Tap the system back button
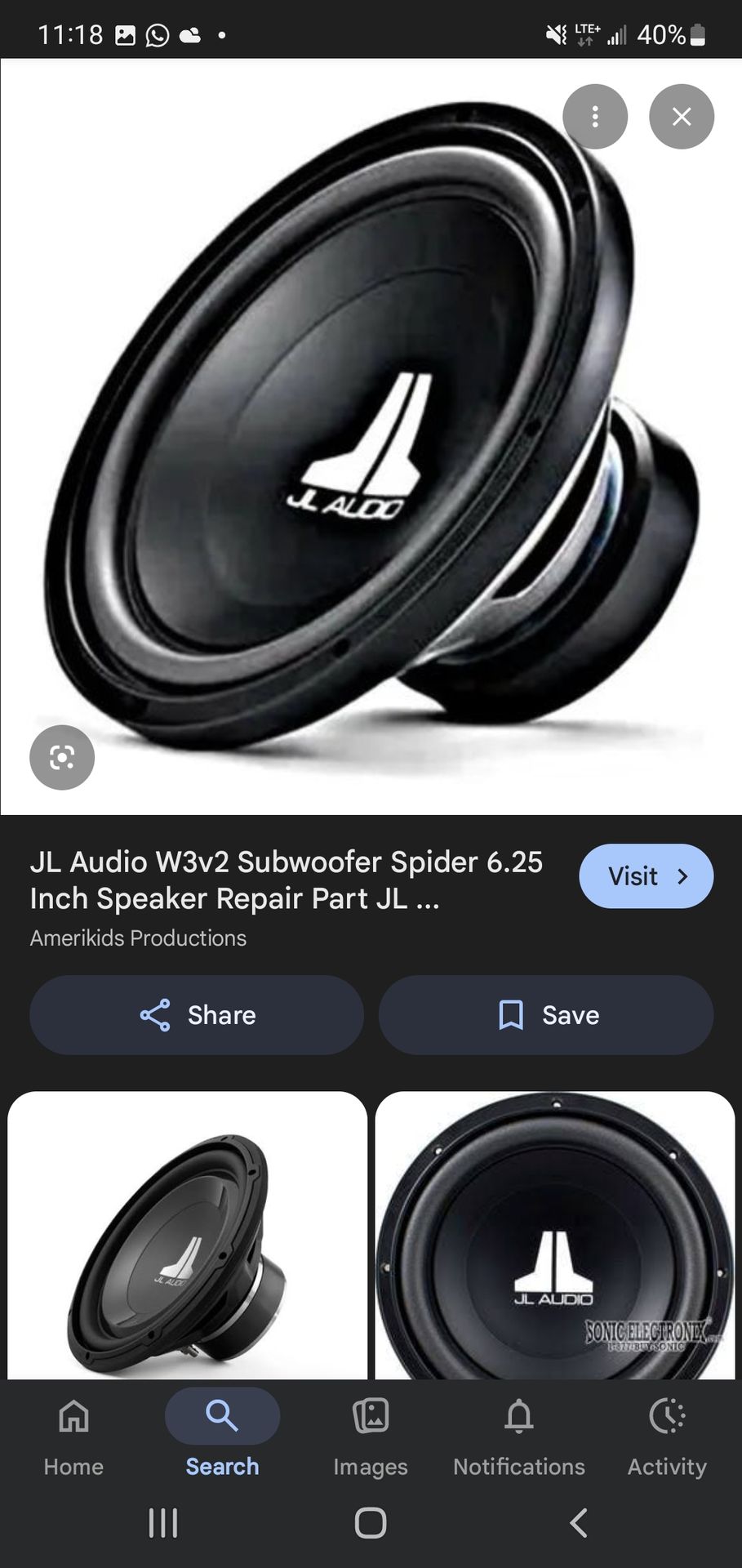742x1568 pixels. point(578,1523)
